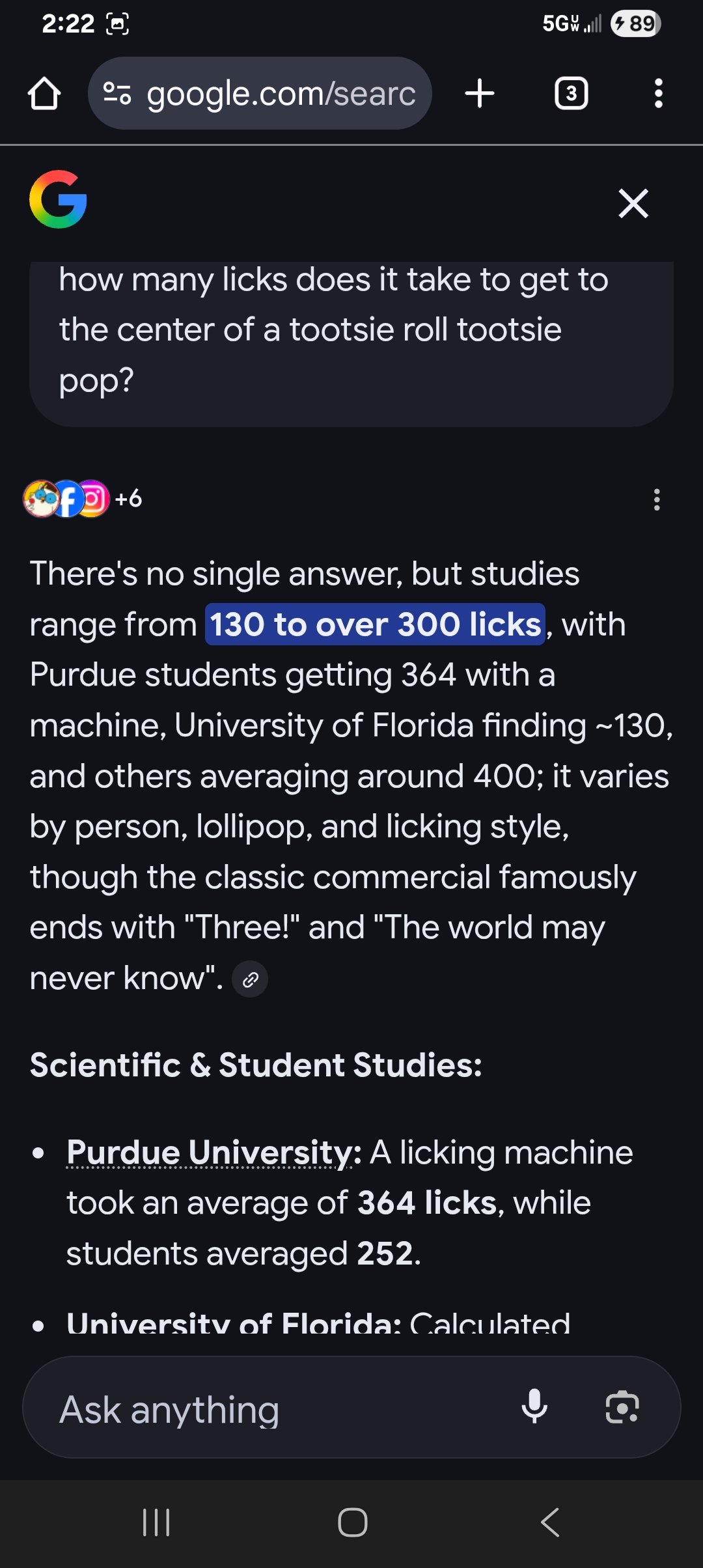Screen dimensions: 703x1568
Task: Open the tab switcher showing 3 tabs
Action: (571, 94)
